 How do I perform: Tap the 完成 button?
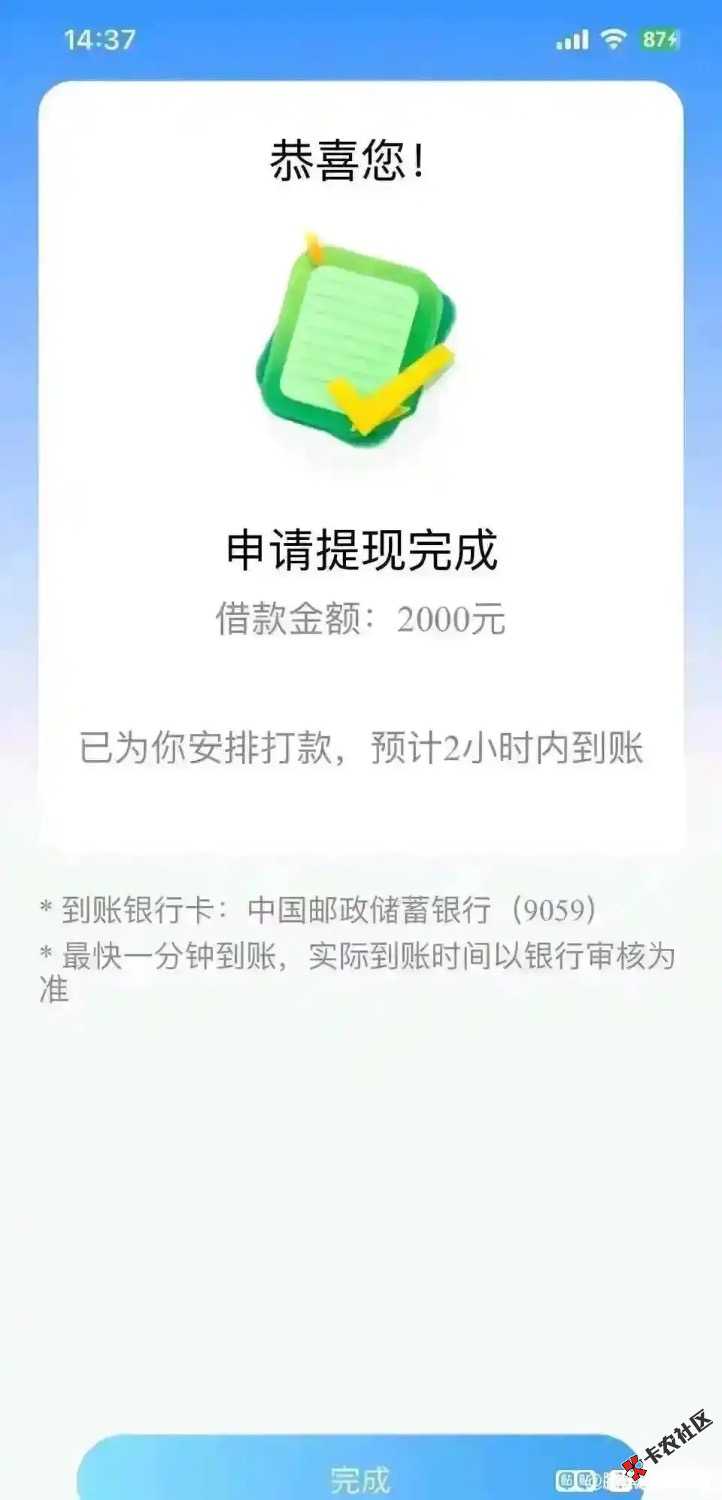click(360, 1476)
